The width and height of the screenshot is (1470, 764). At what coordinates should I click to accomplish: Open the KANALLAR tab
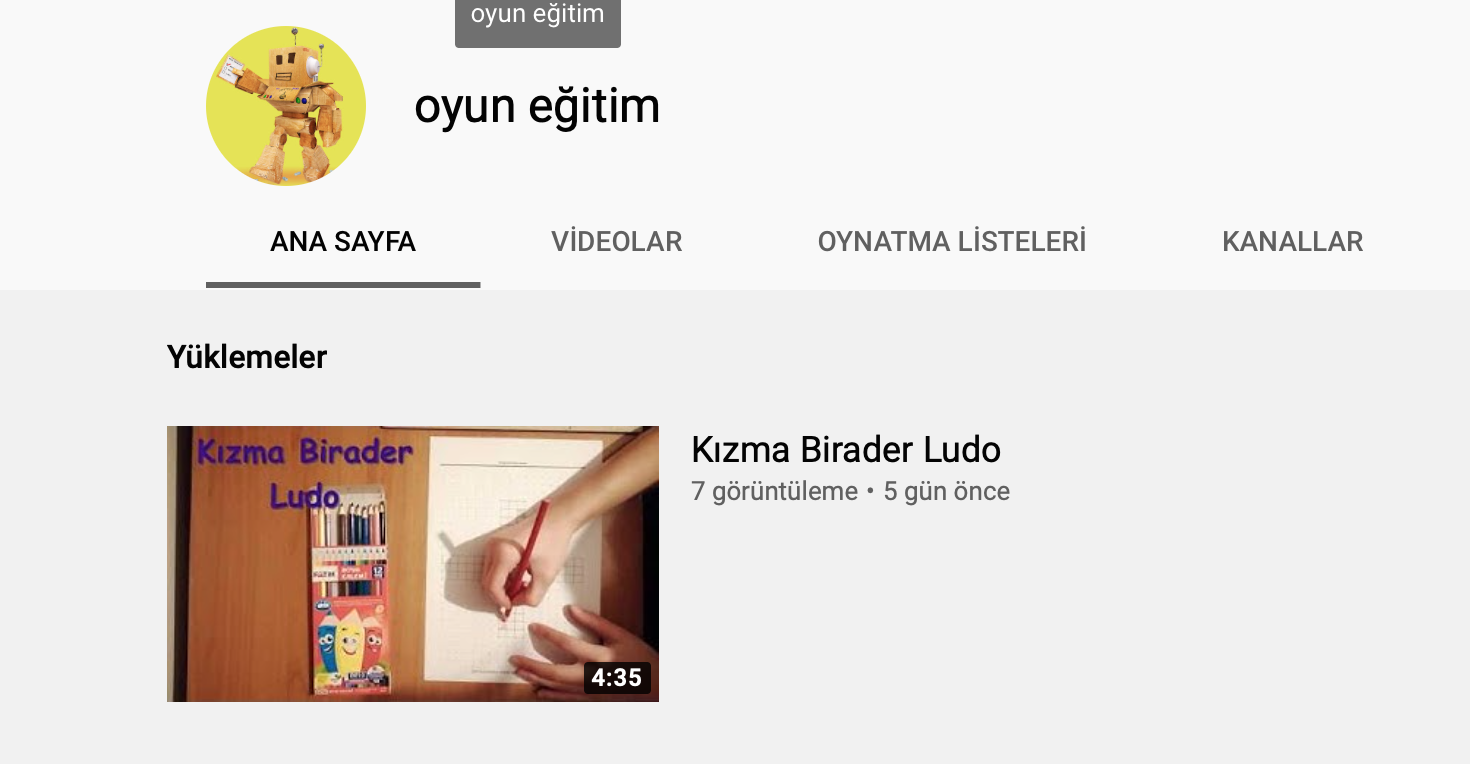pyautogui.click(x=1292, y=242)
